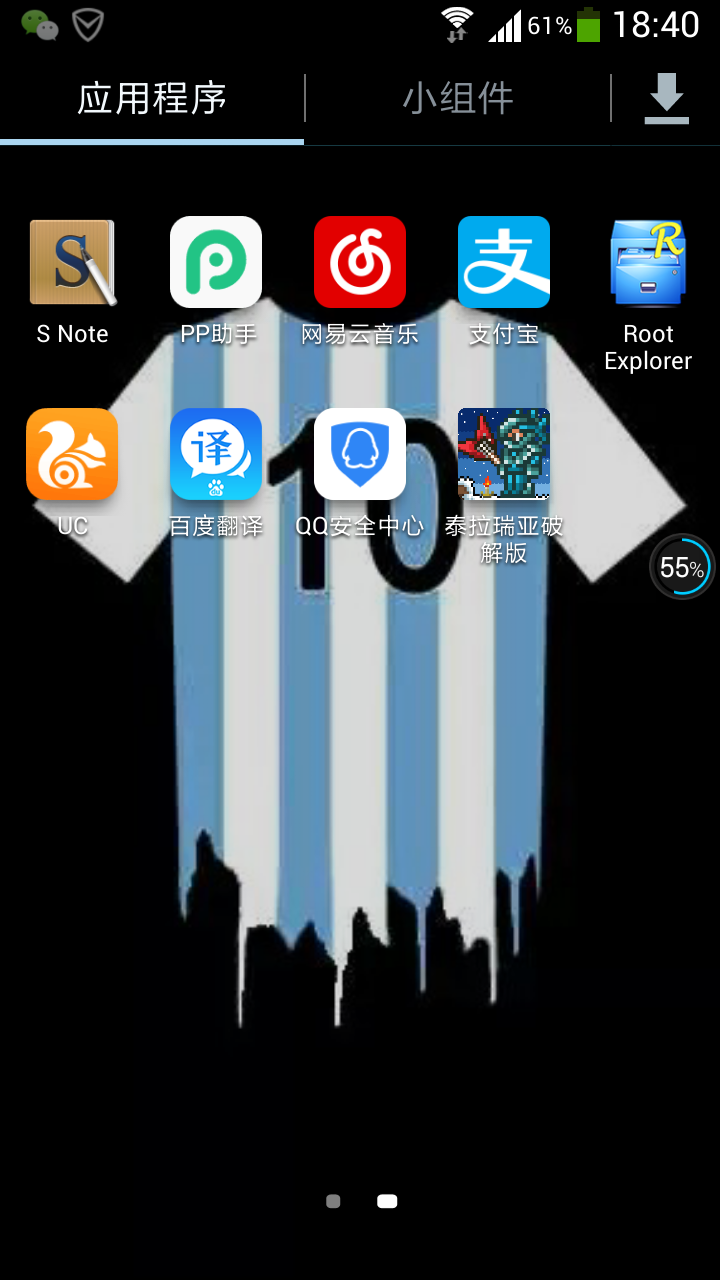Select the 应用程序 apps tab

152,98
